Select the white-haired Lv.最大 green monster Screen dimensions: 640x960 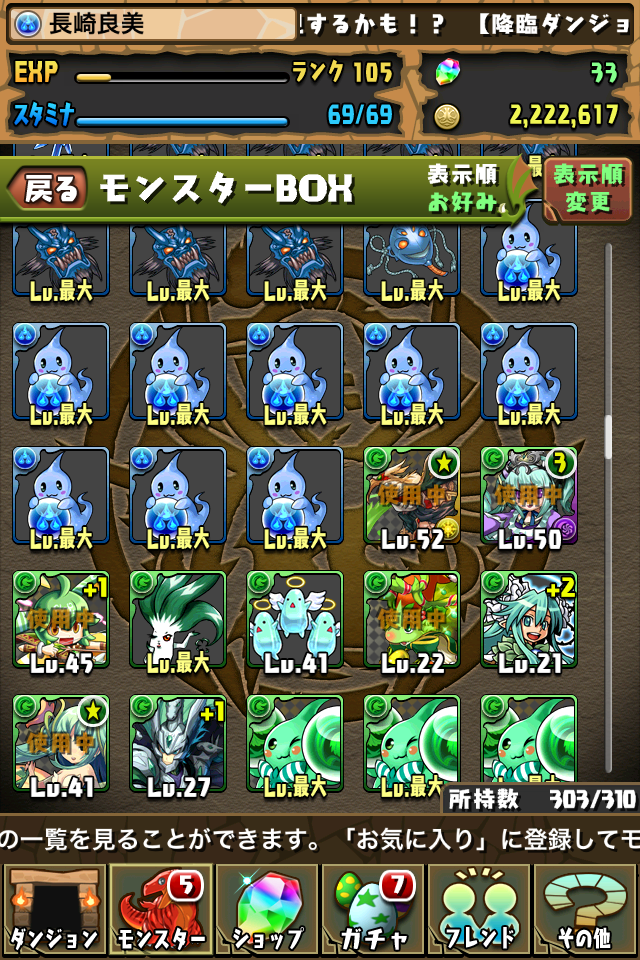(x=178, y=620)
